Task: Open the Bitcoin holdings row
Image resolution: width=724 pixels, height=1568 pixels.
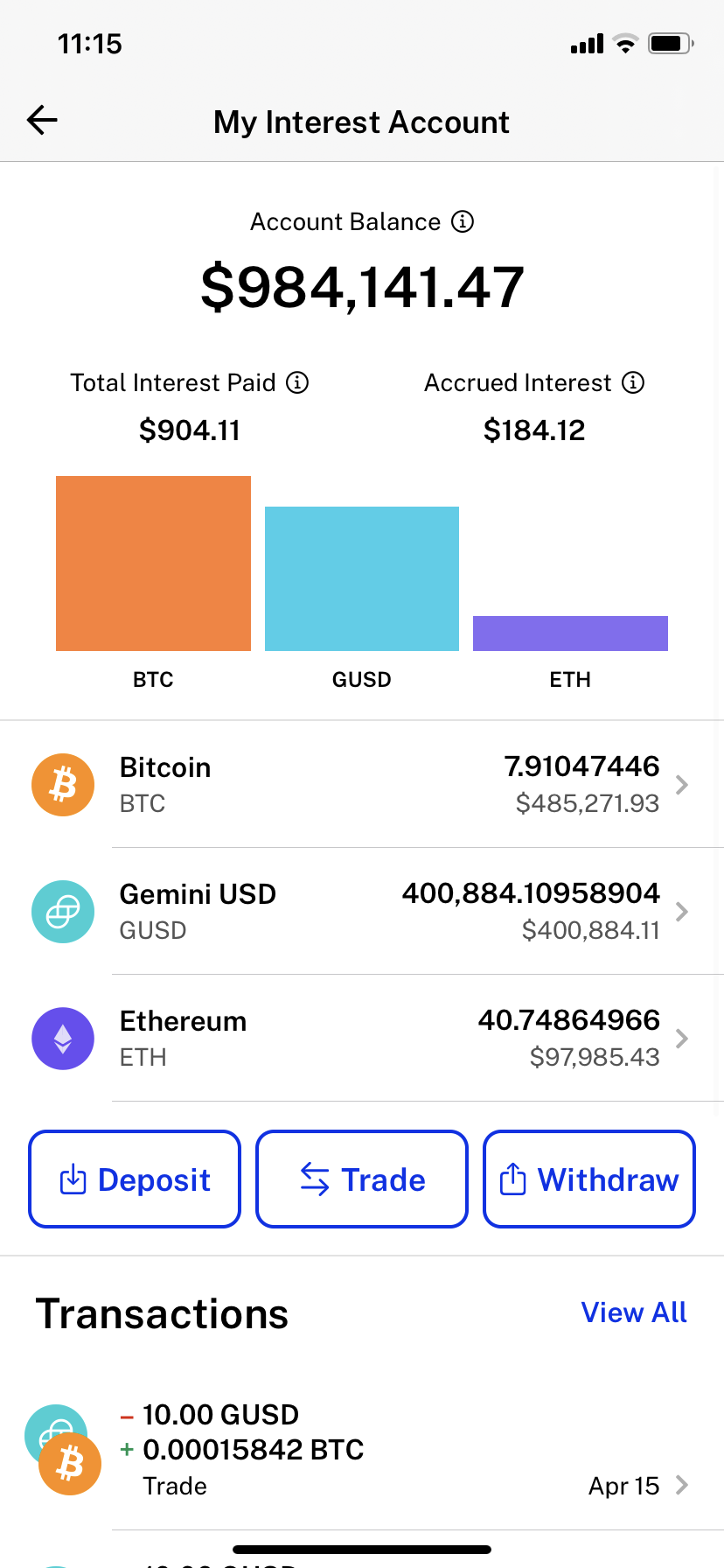Action: (362, 785)
